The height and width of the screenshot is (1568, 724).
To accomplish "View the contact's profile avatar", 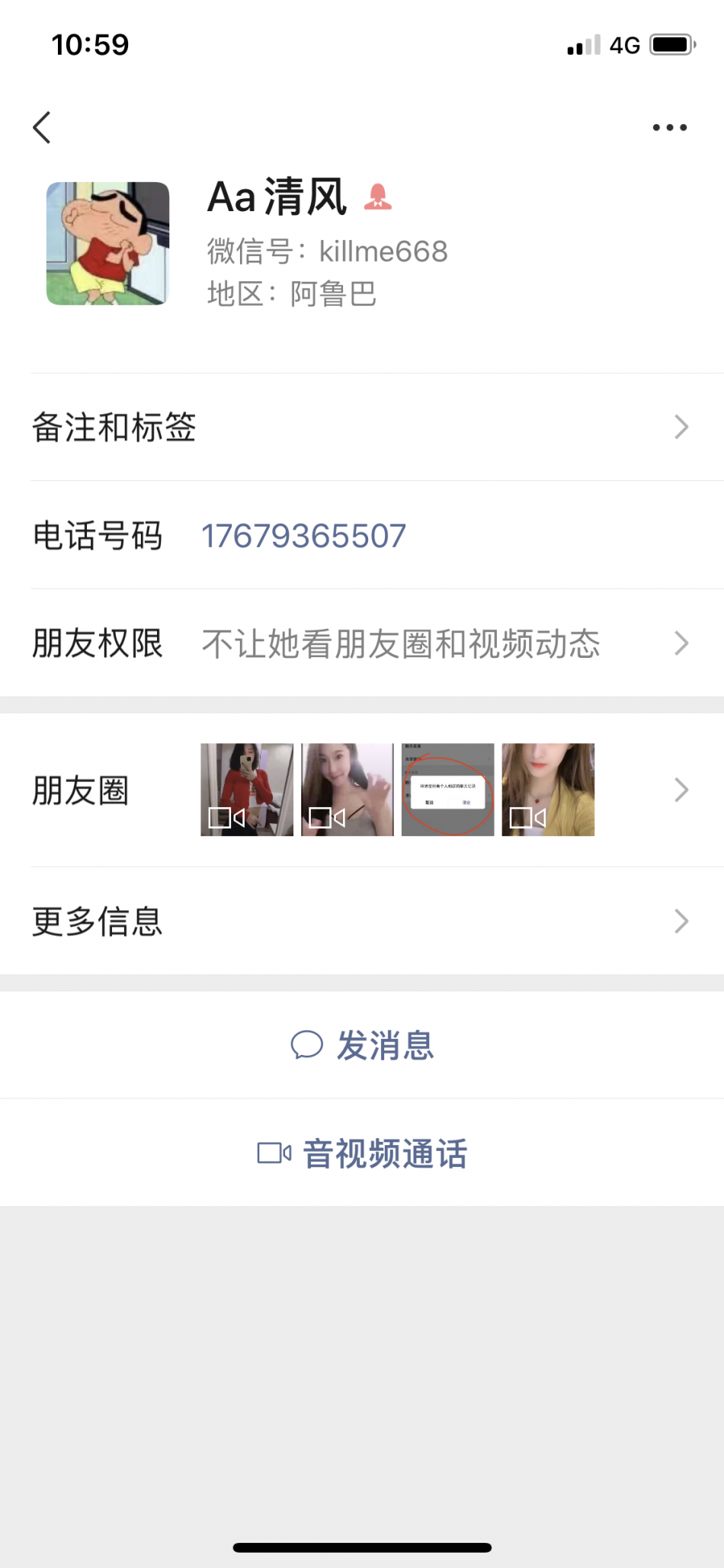I will tap(107, 243).
